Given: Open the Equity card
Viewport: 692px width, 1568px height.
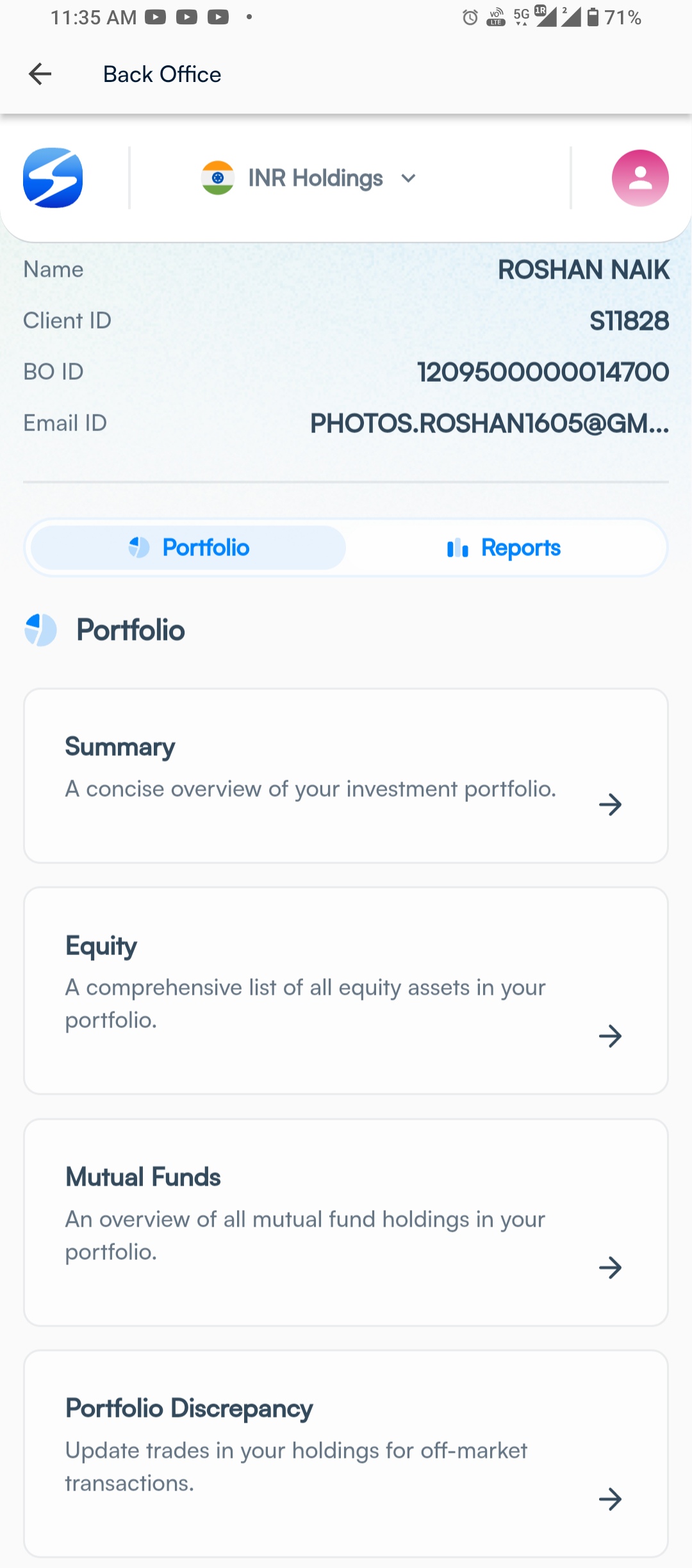Looking at the screenshot, I should [x=346, y=991].
